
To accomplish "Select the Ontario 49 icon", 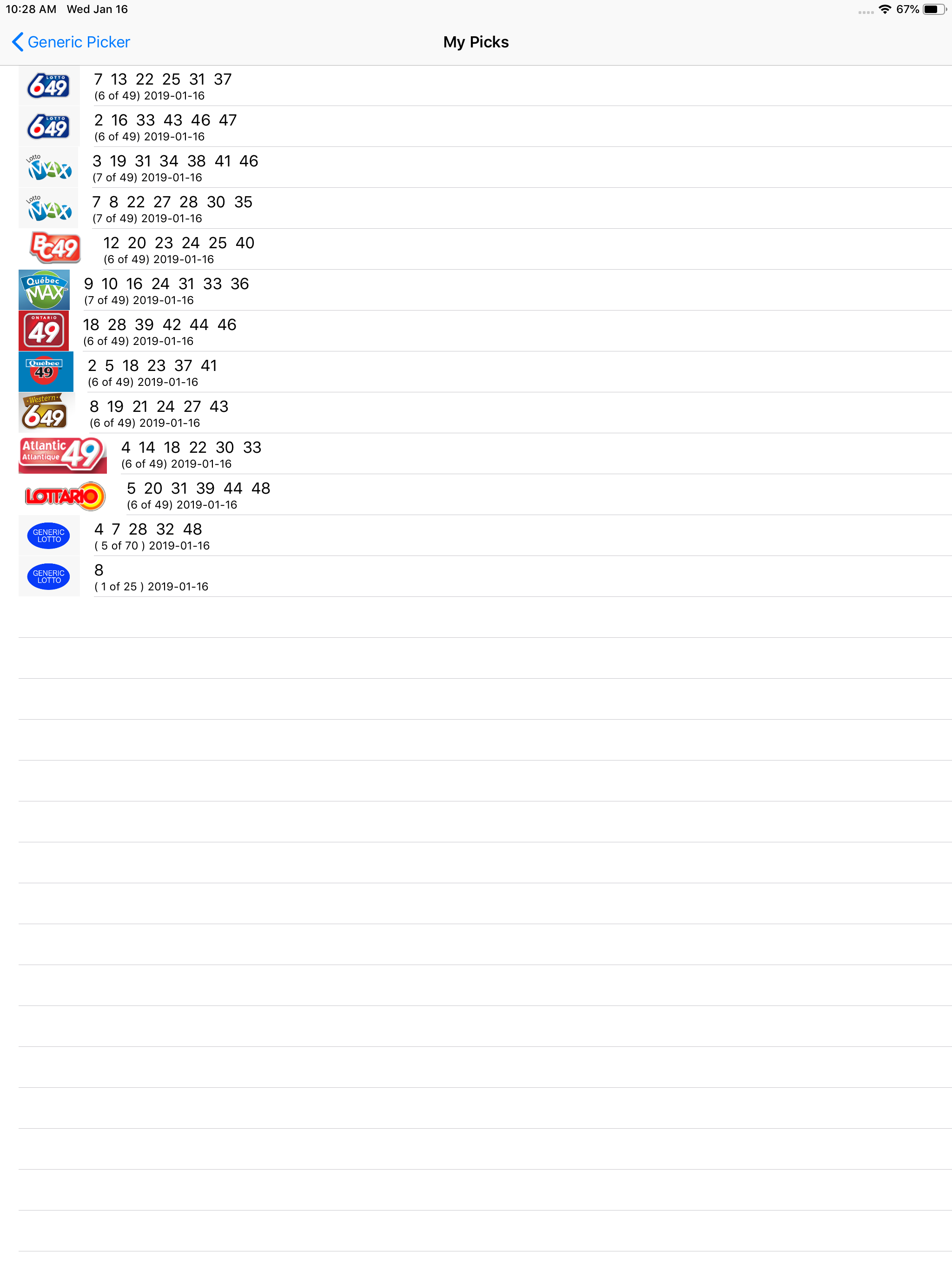I will tap(44, 330).
